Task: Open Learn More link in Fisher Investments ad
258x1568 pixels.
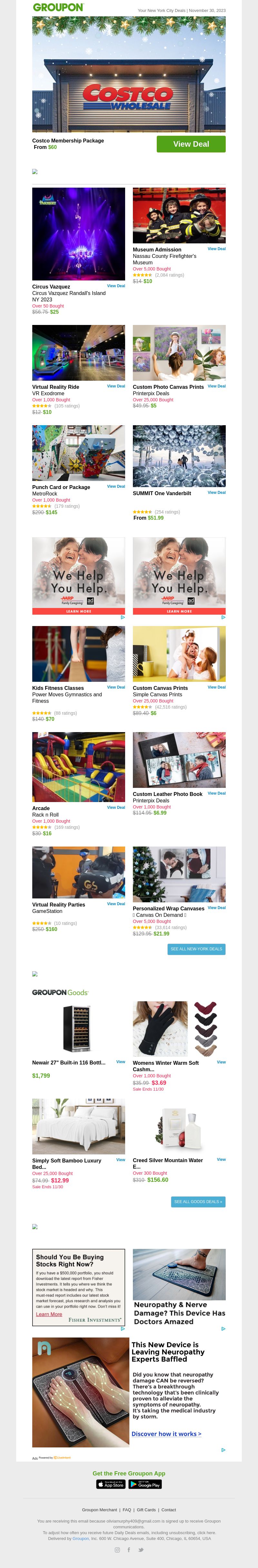Action: coord(49,1314)
